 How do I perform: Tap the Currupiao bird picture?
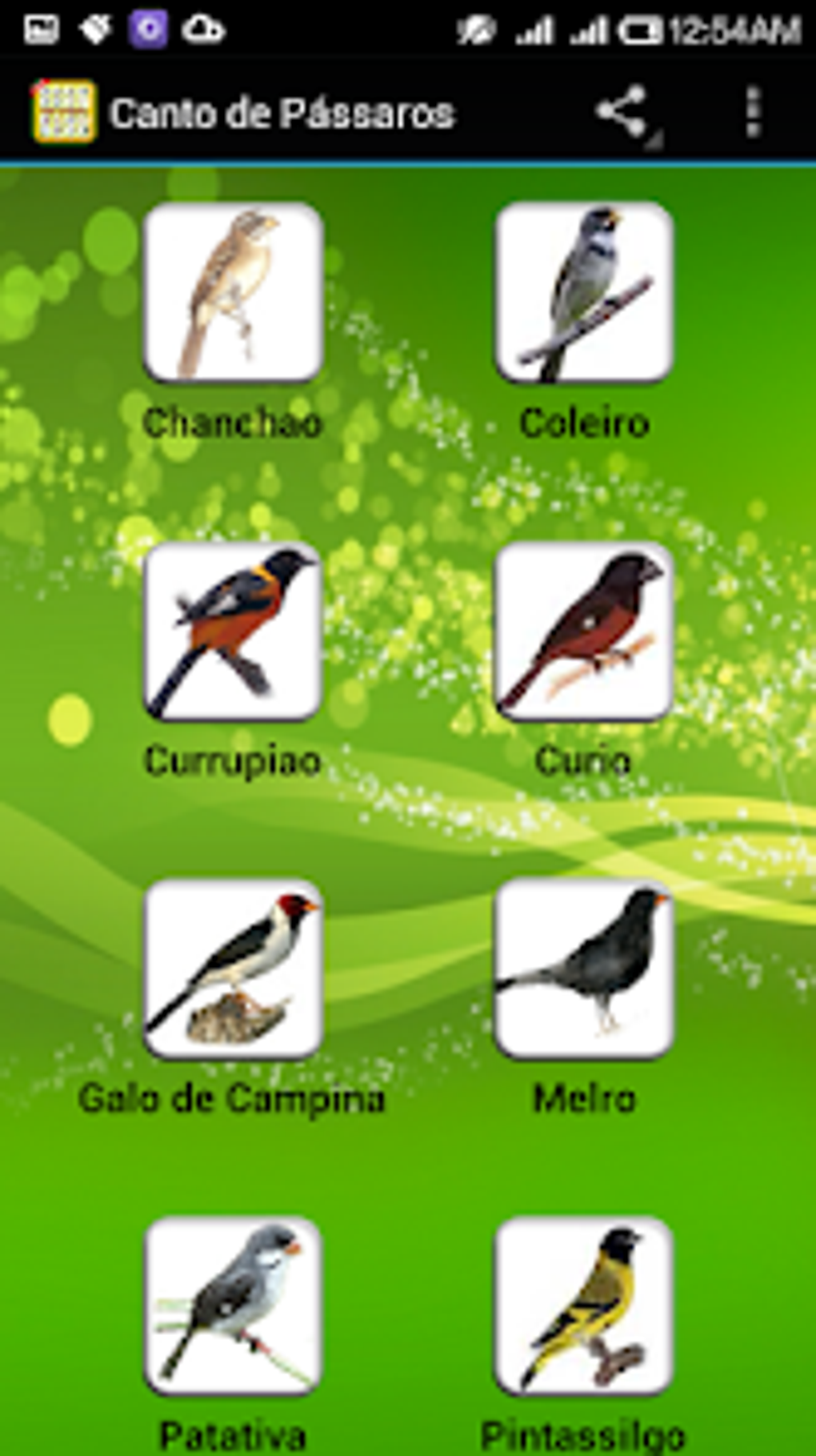[x=233, y=631]
